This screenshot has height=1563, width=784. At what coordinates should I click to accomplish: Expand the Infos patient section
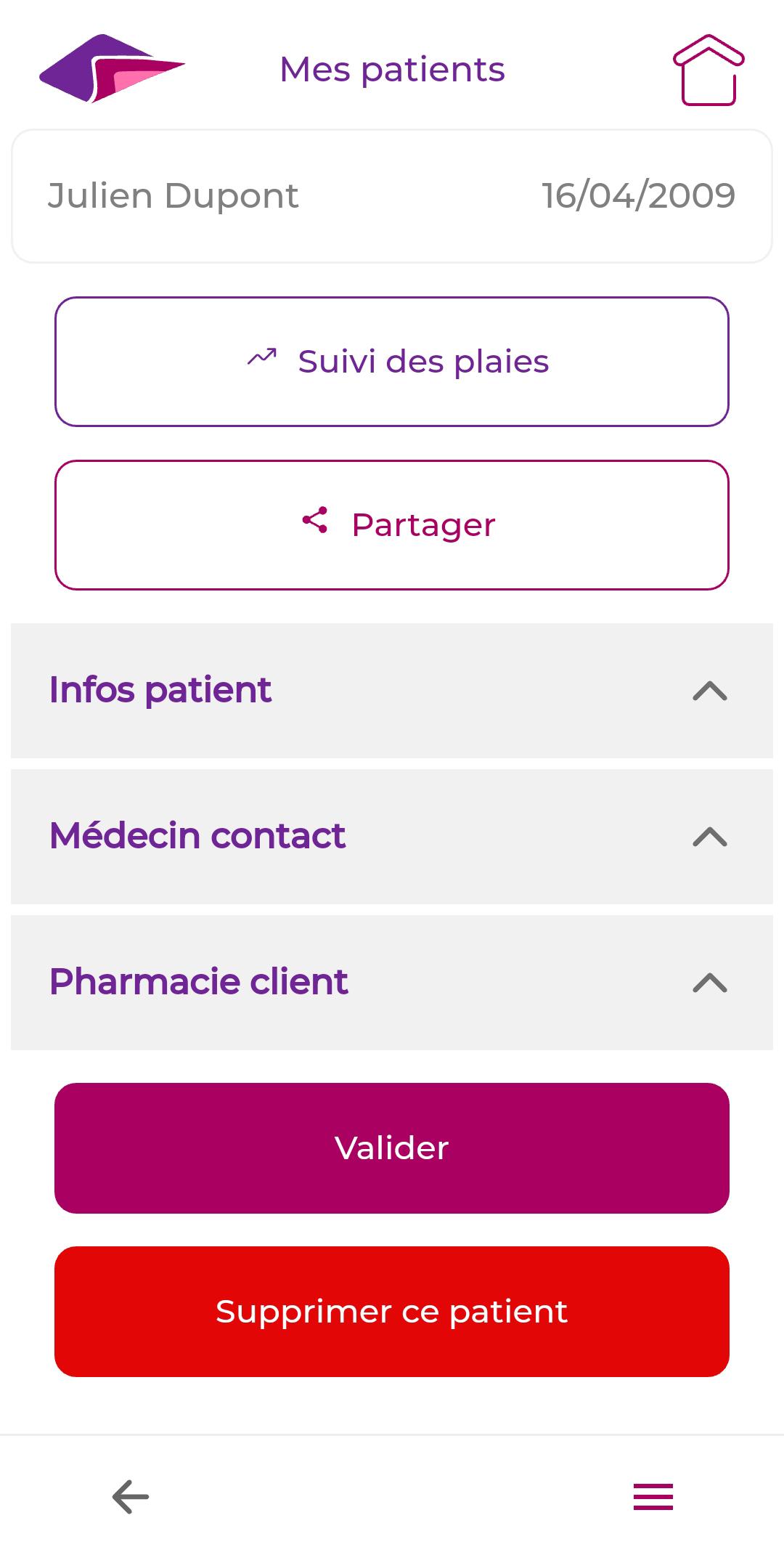[392, 690]
